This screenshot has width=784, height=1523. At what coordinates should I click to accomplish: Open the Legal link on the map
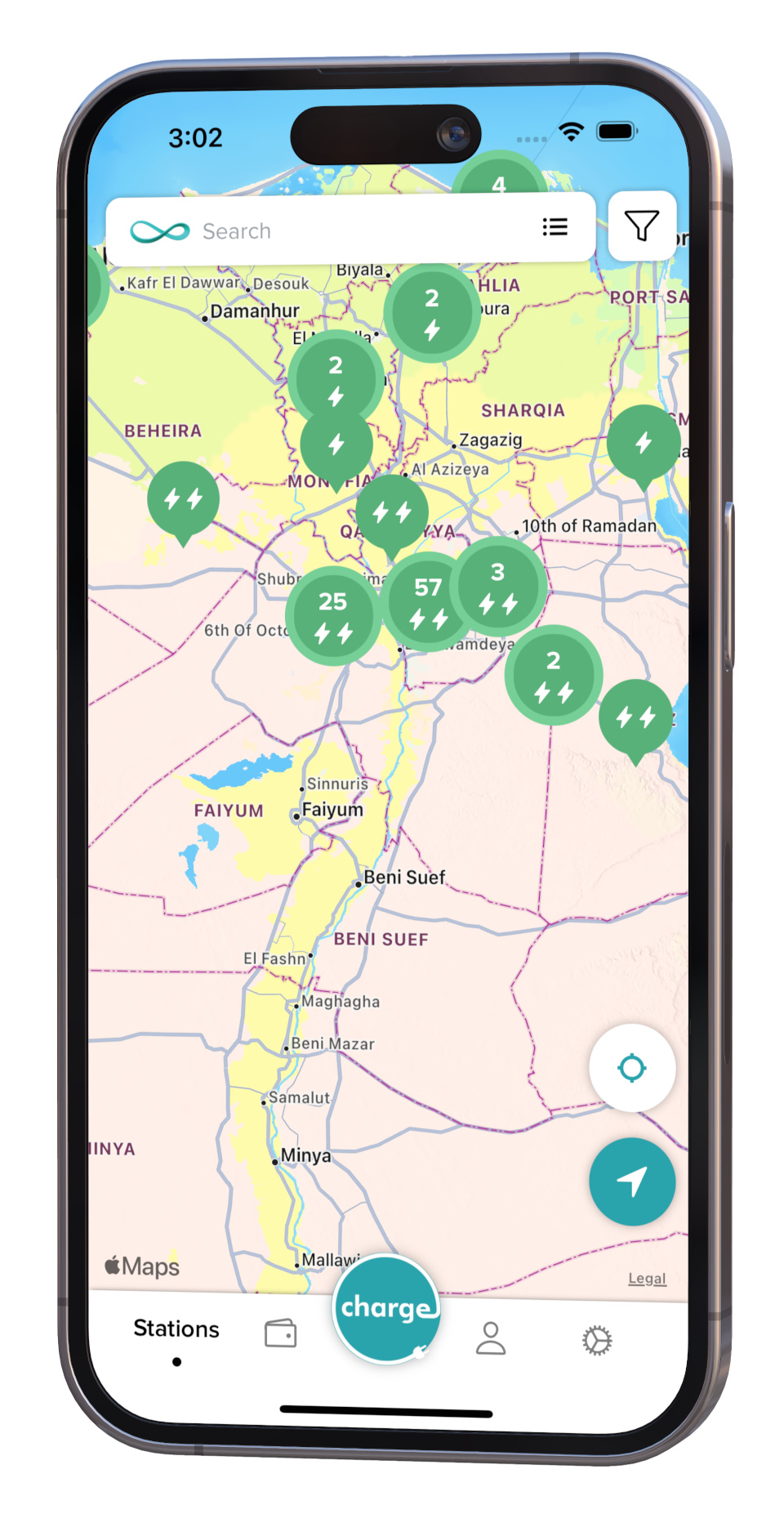647,1279
